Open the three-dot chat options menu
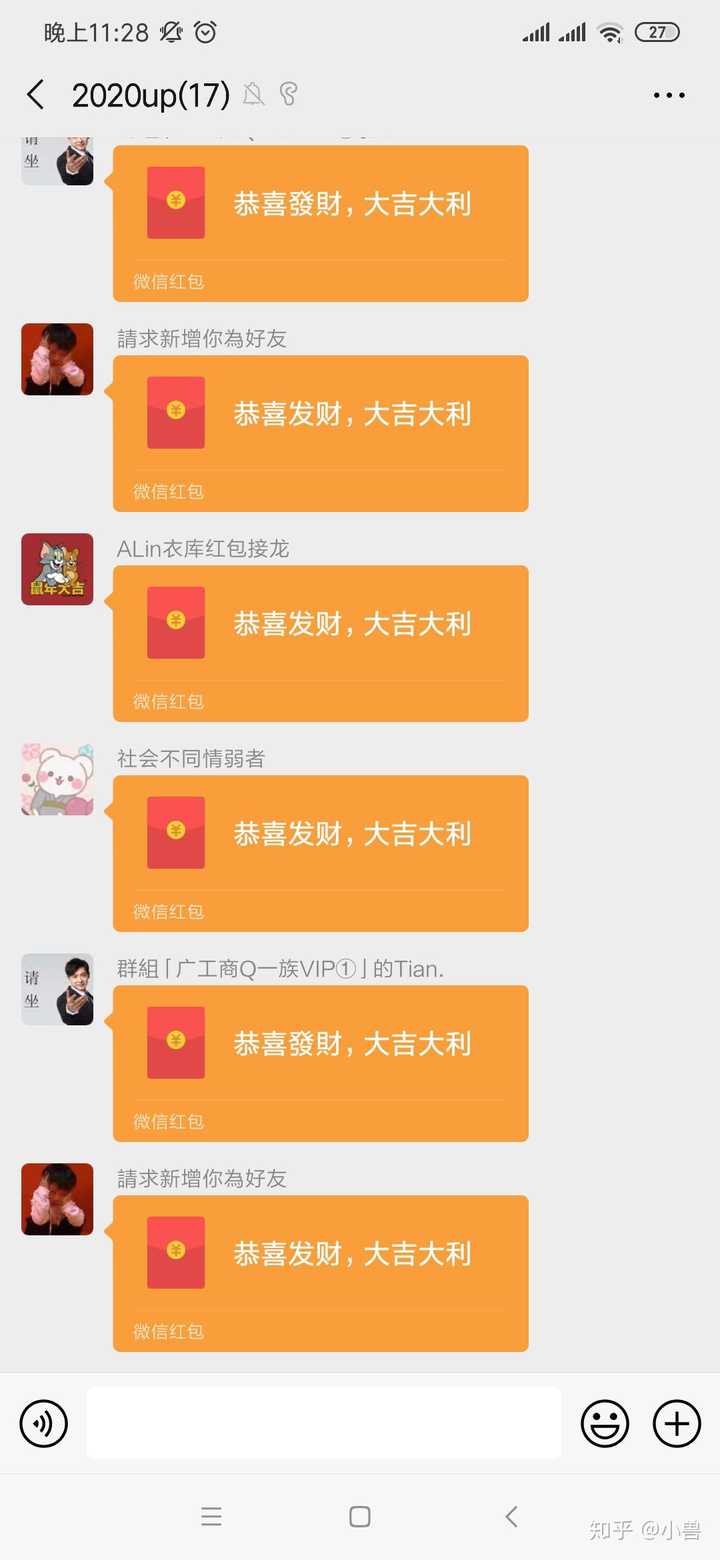Viewport: 720px width, 1560px height. point(669,95)
